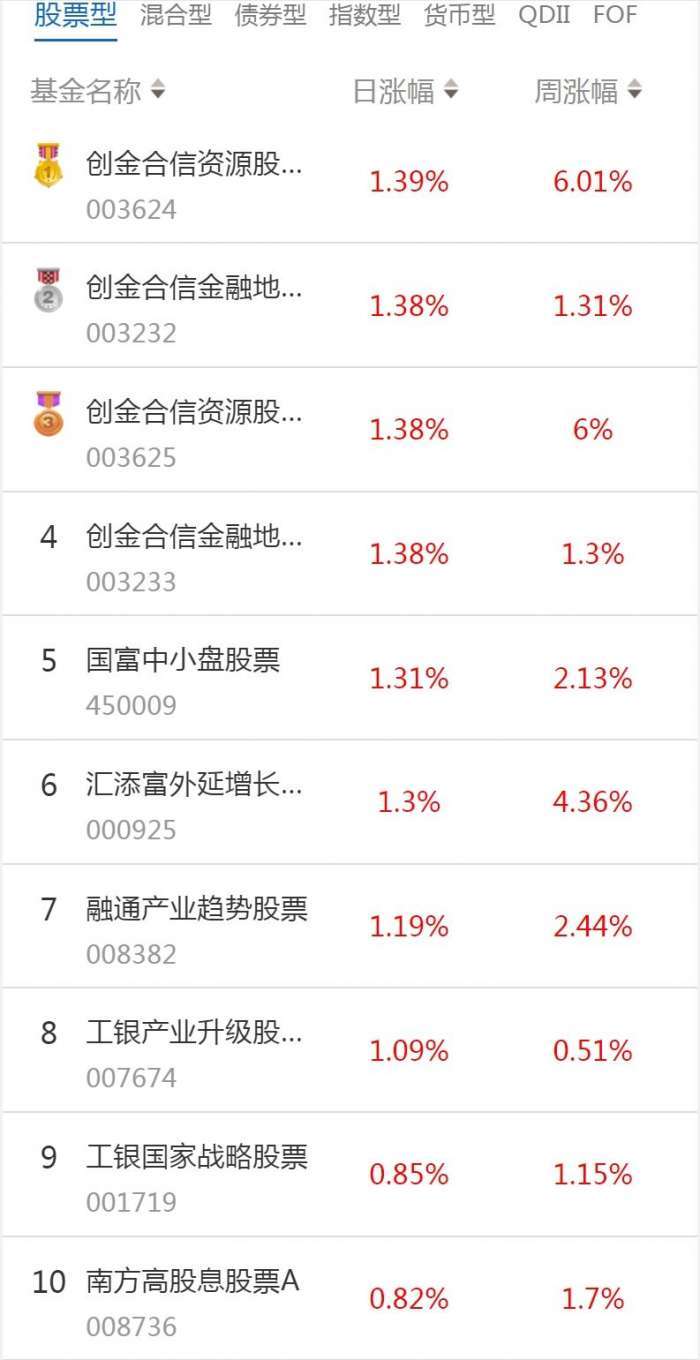Sort funds by 日涨幅
The width and height of the screenshot is (700, 1360).
coord(405,92)
